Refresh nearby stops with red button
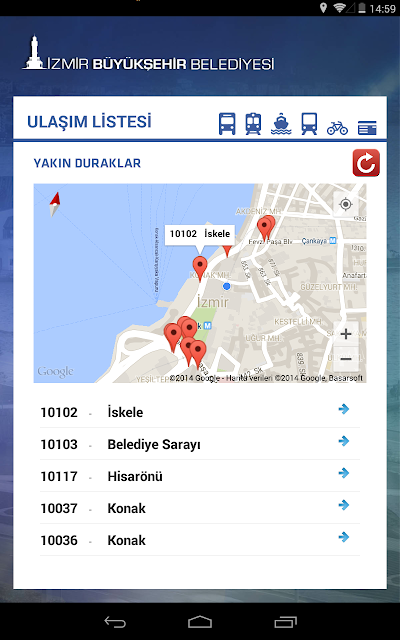400x640 pixels. pos(366,163)
